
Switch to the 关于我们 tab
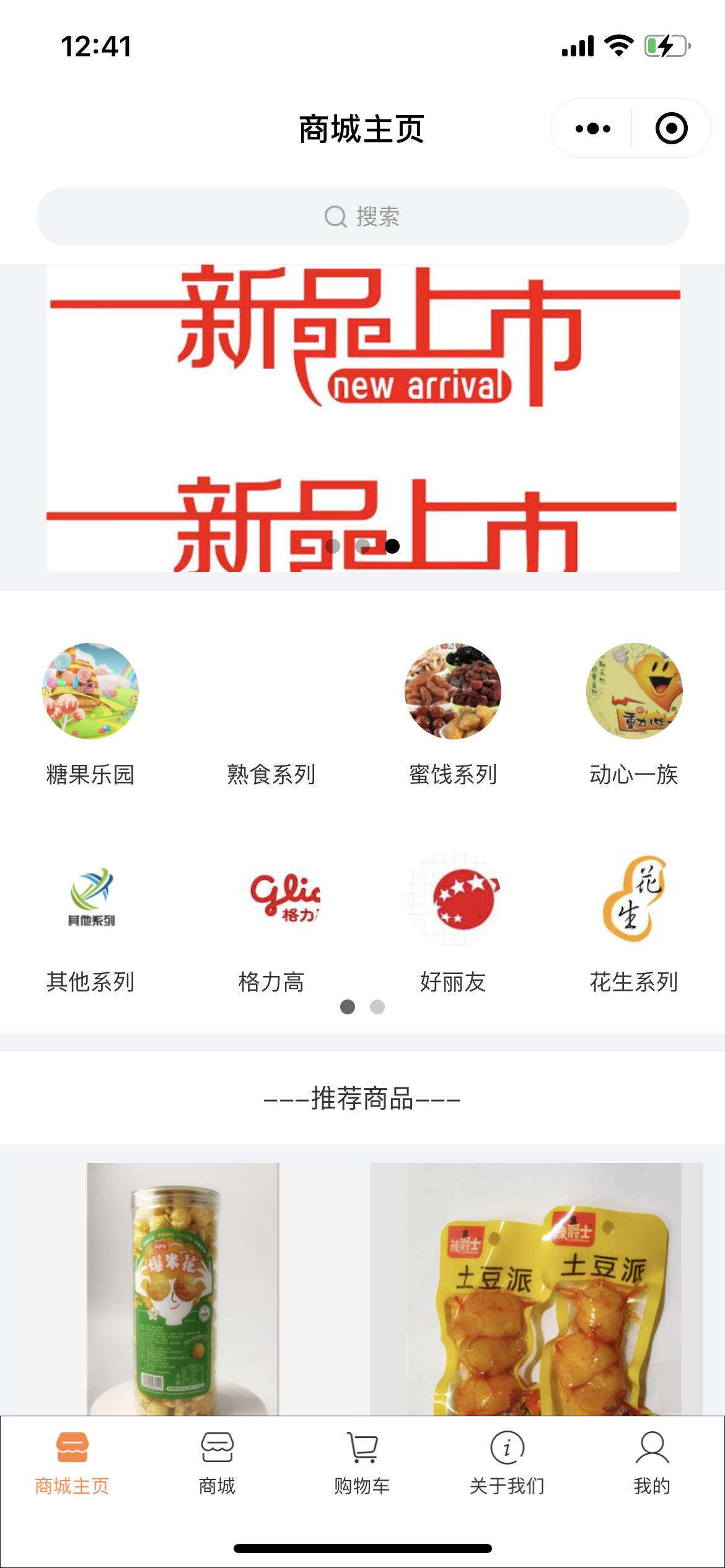point(507,1463)
